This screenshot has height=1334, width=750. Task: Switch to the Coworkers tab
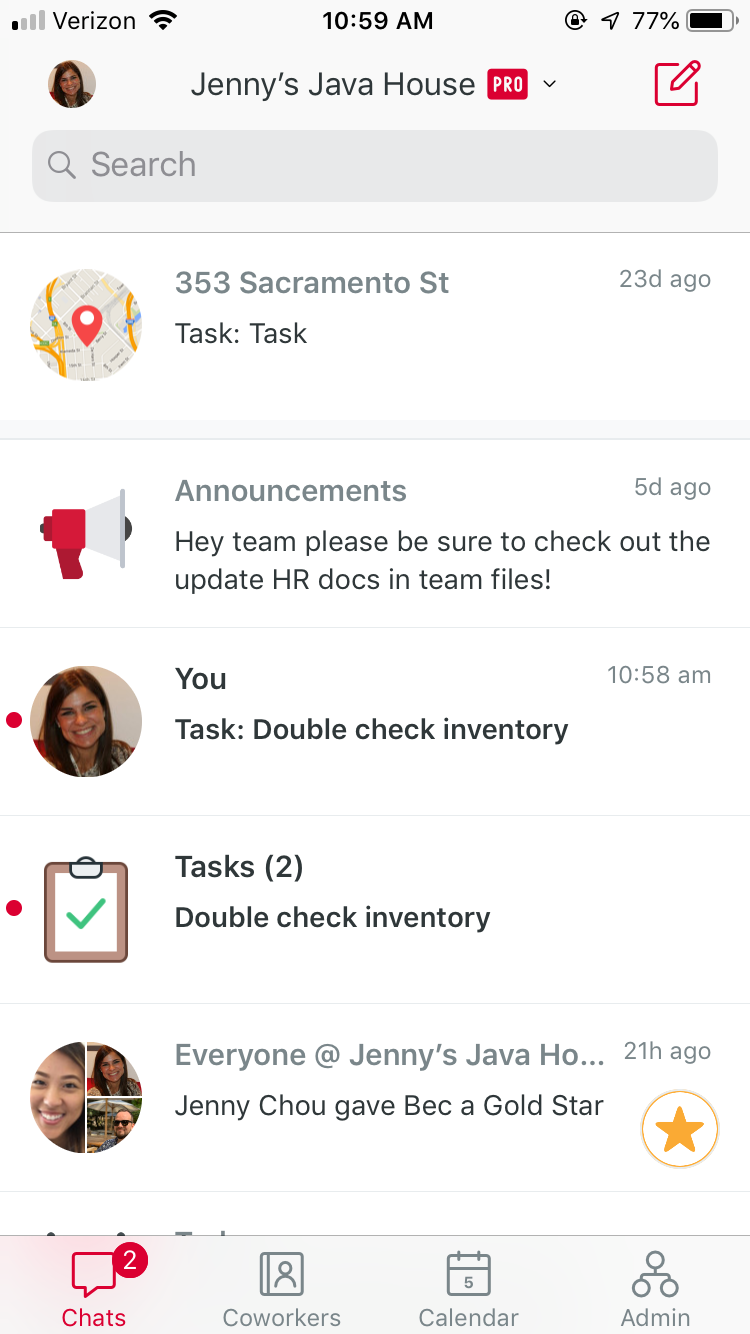(281, 1289)
